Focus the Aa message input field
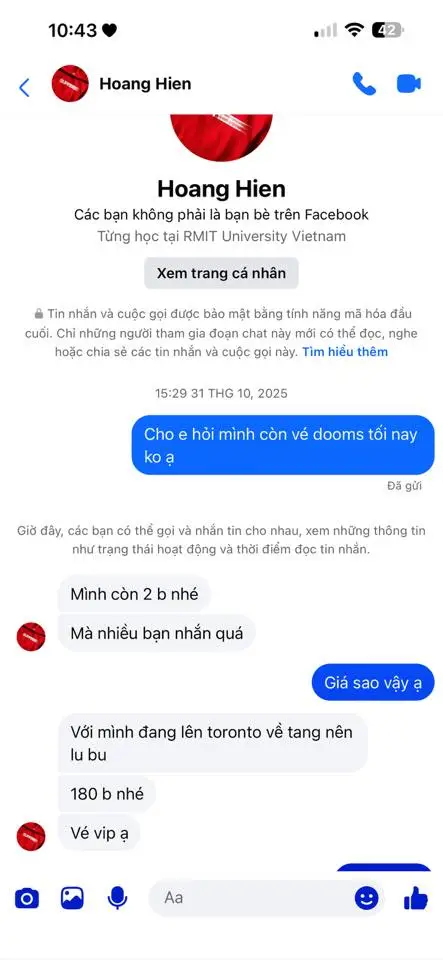The width and height of the screenshot is (443, 960). coord(252,898)
